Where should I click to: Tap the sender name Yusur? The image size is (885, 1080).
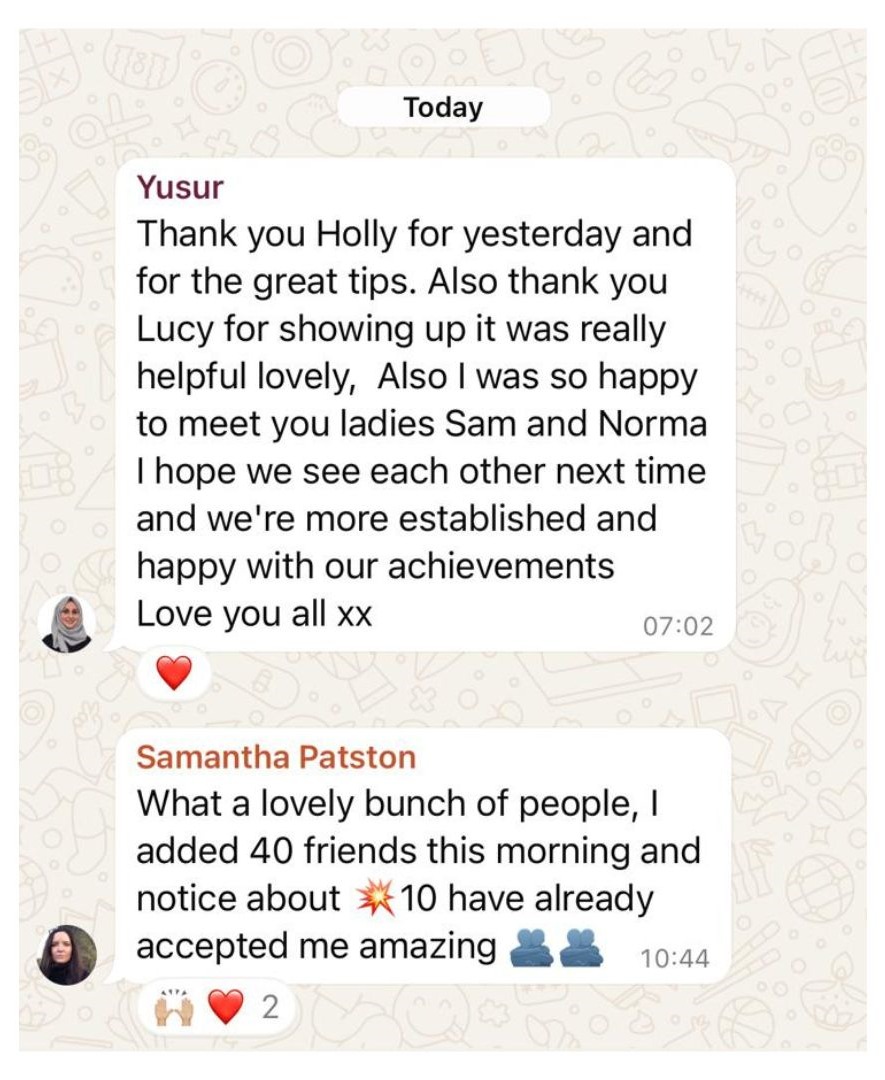click(x=179, y=186)
